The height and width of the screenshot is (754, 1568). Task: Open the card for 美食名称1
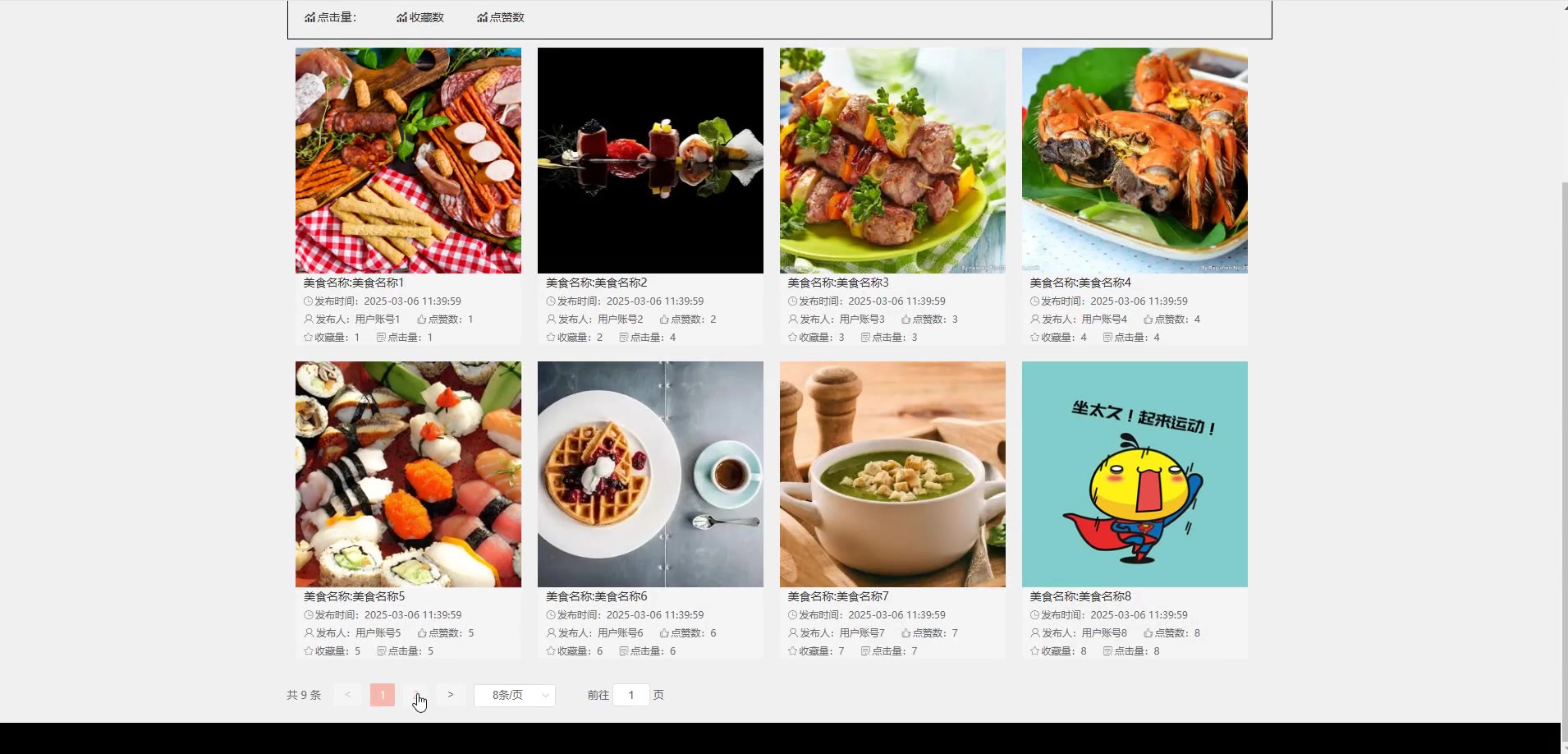tap(408, 161)
